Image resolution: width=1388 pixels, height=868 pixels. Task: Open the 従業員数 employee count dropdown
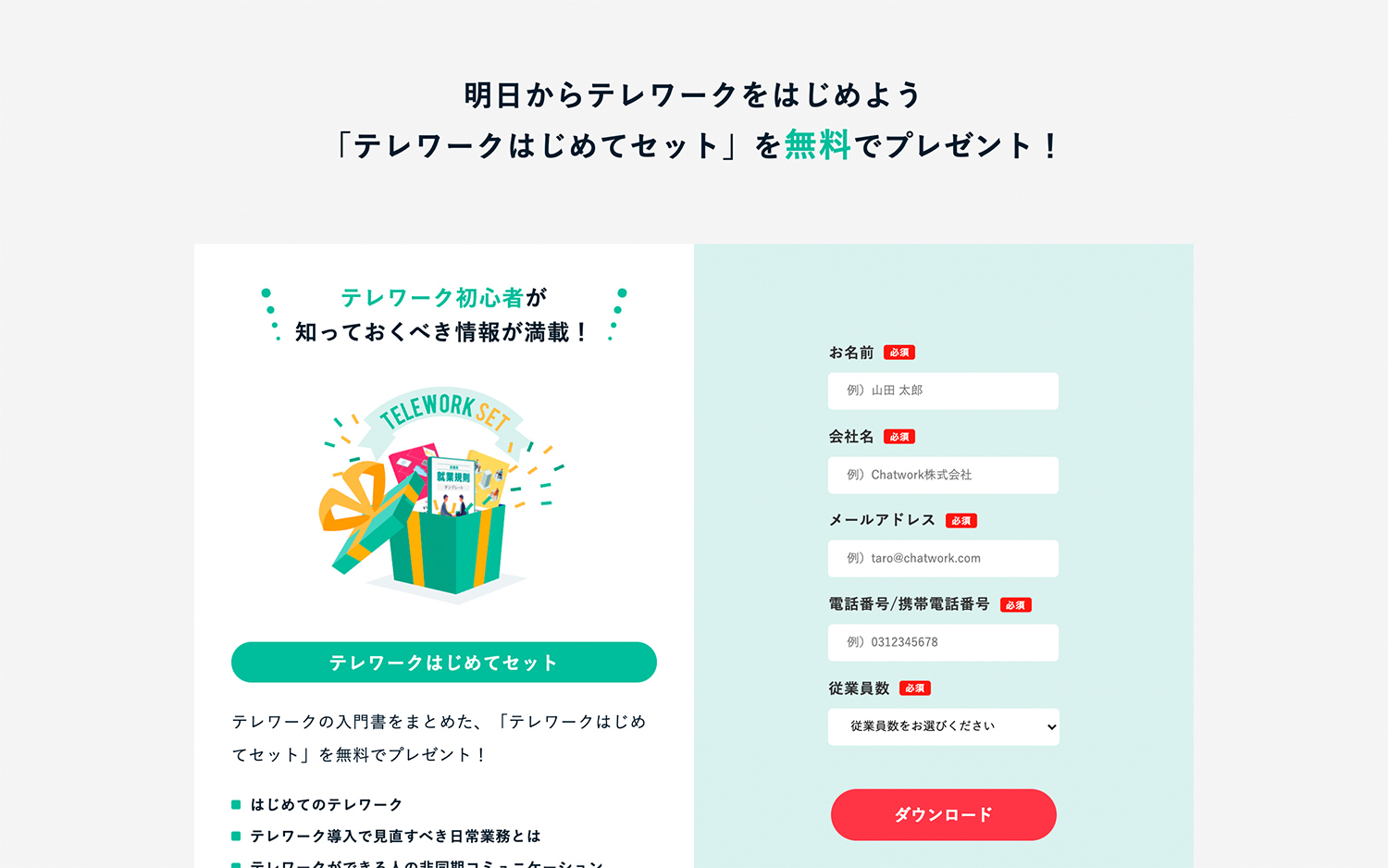pyautogui.click(x=943, y=726)
